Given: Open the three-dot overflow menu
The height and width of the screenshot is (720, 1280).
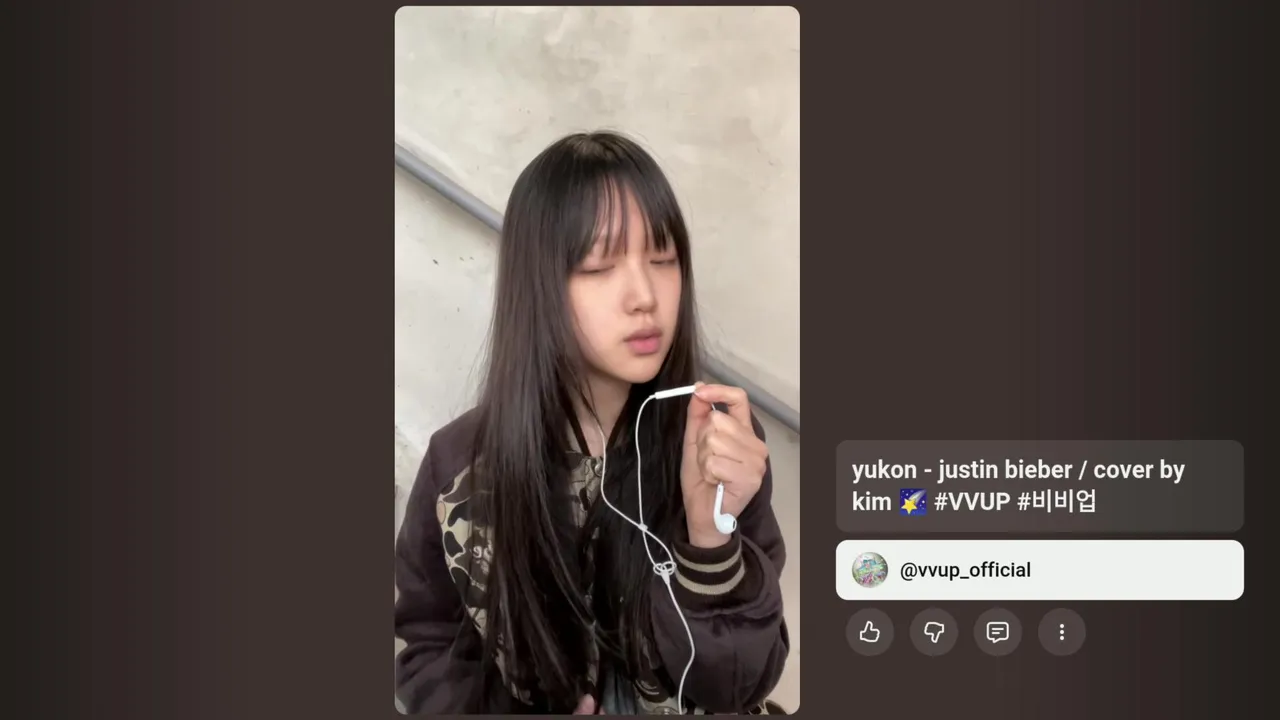Looking at the screenshot, I should click(x=1061, y=632).
